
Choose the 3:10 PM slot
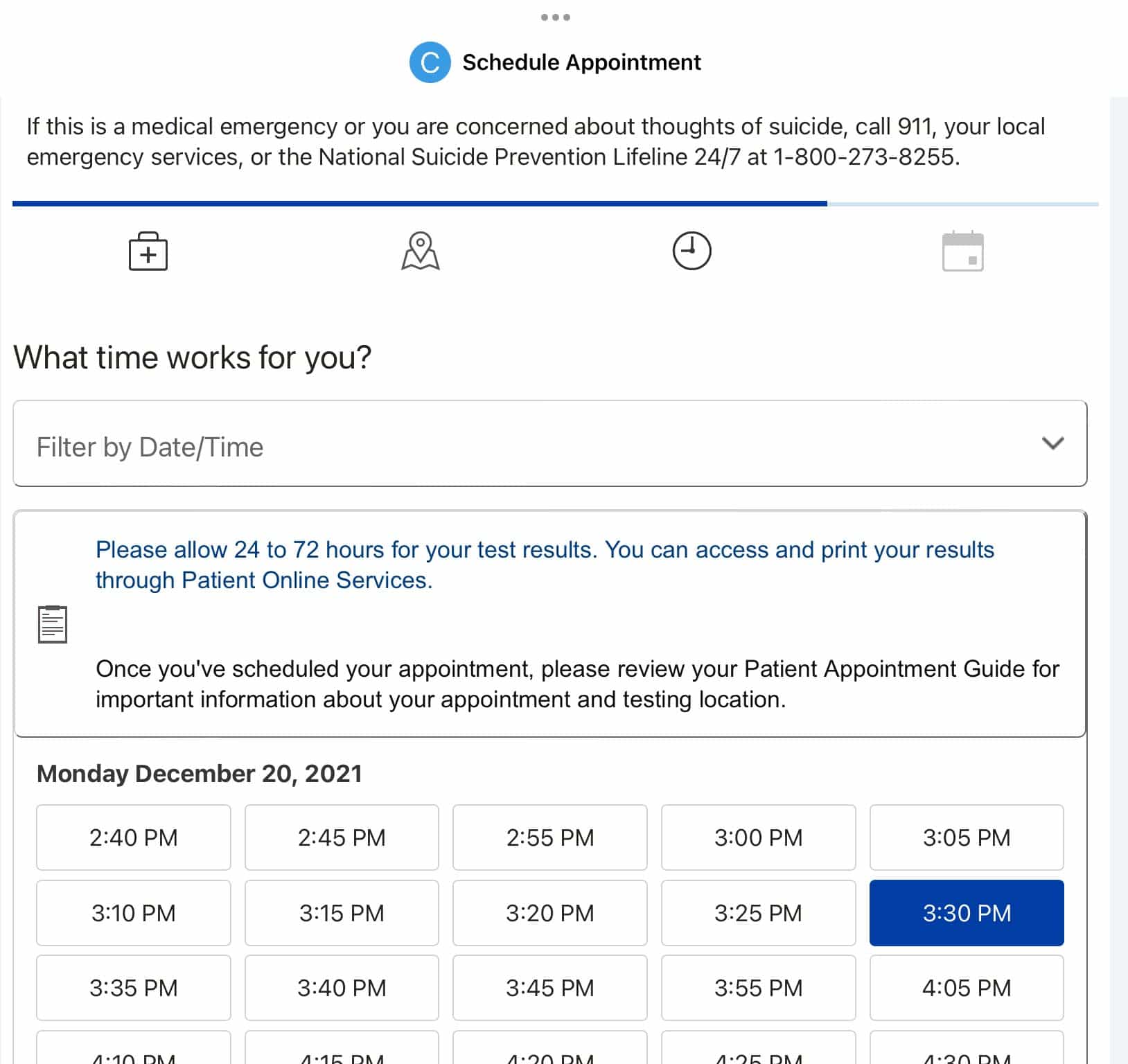click(133, 913)
